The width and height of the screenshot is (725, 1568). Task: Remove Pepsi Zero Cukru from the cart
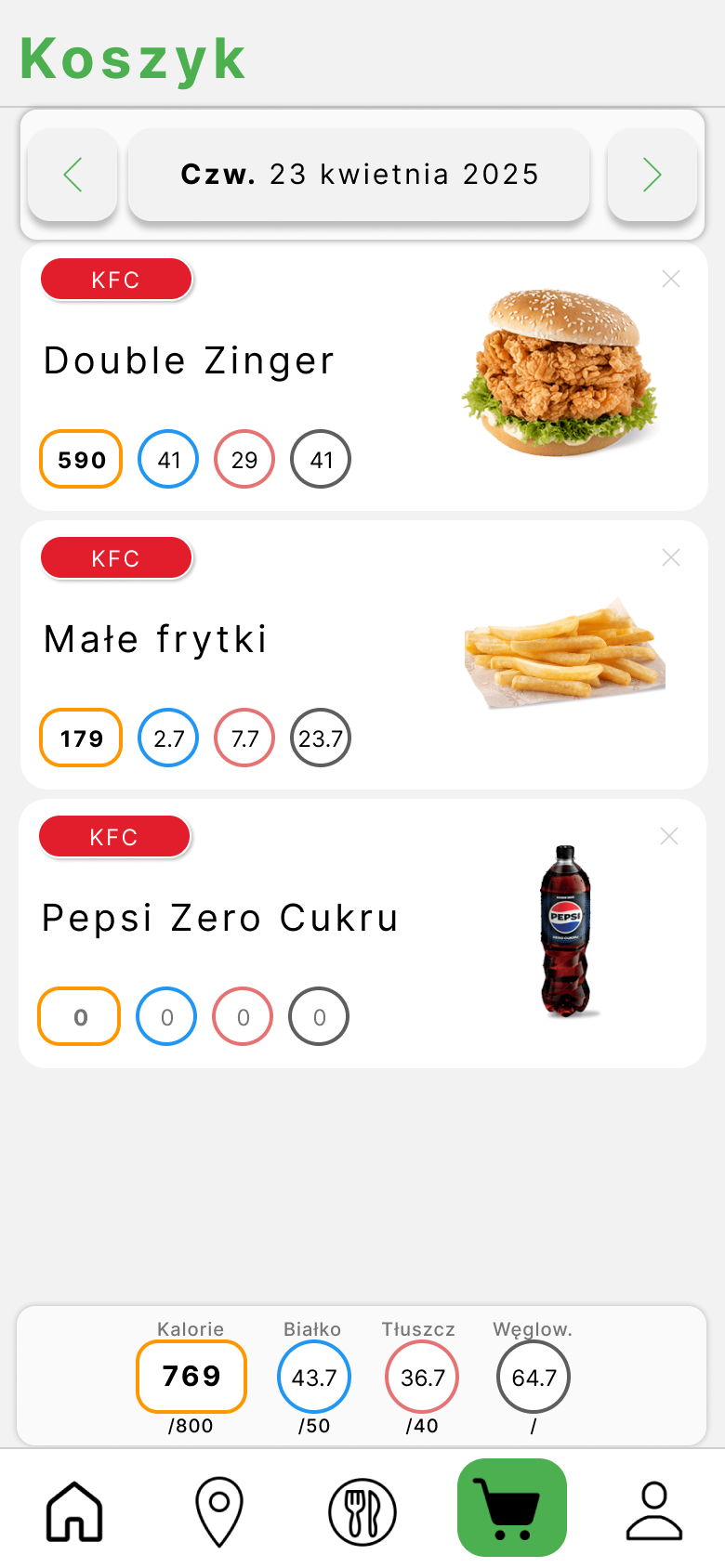pyautogui.click(x=669, y=836)
